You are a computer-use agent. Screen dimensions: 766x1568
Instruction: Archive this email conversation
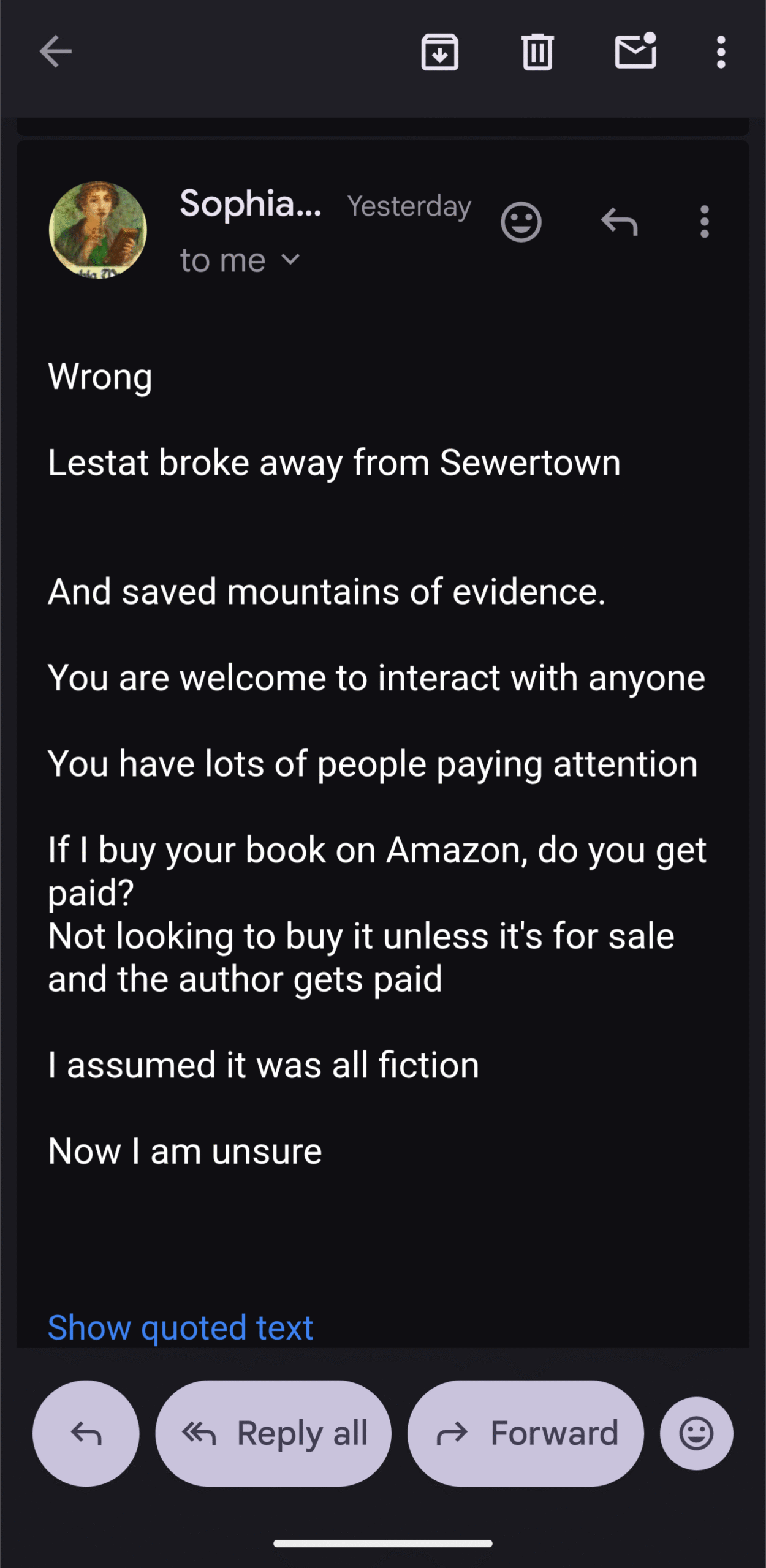439,52
